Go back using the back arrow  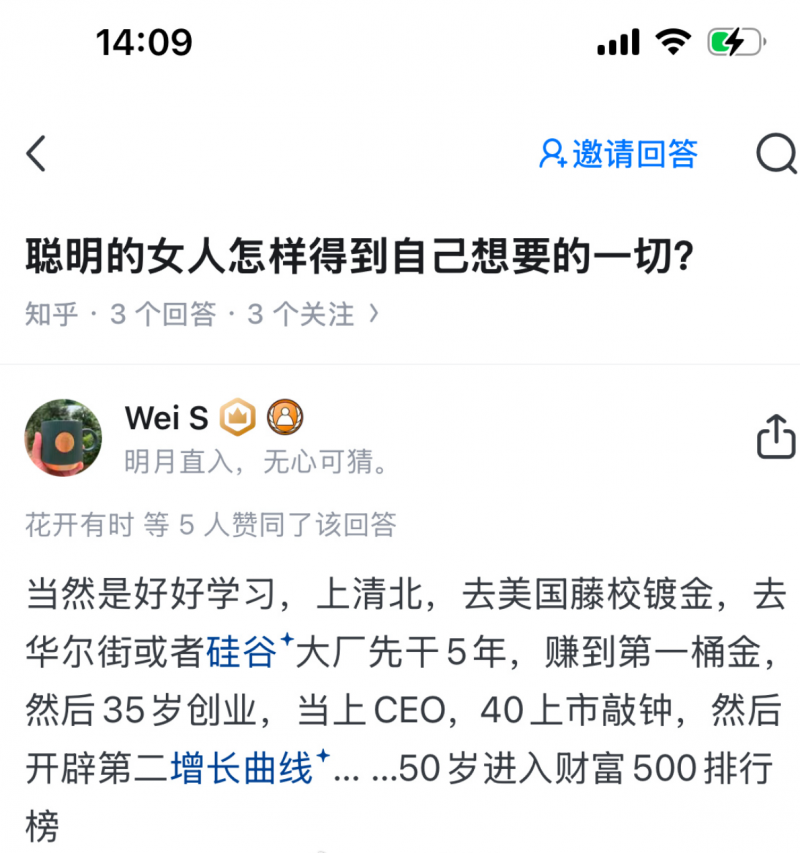(x=37, y=154)
